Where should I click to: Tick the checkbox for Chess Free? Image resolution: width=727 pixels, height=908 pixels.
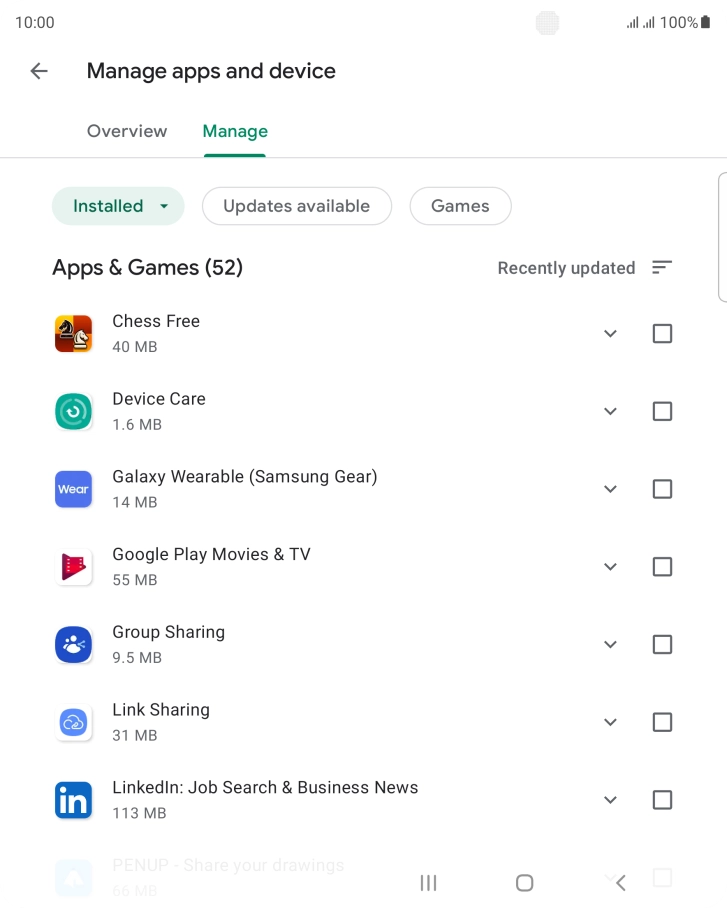(x=662, y=334)
